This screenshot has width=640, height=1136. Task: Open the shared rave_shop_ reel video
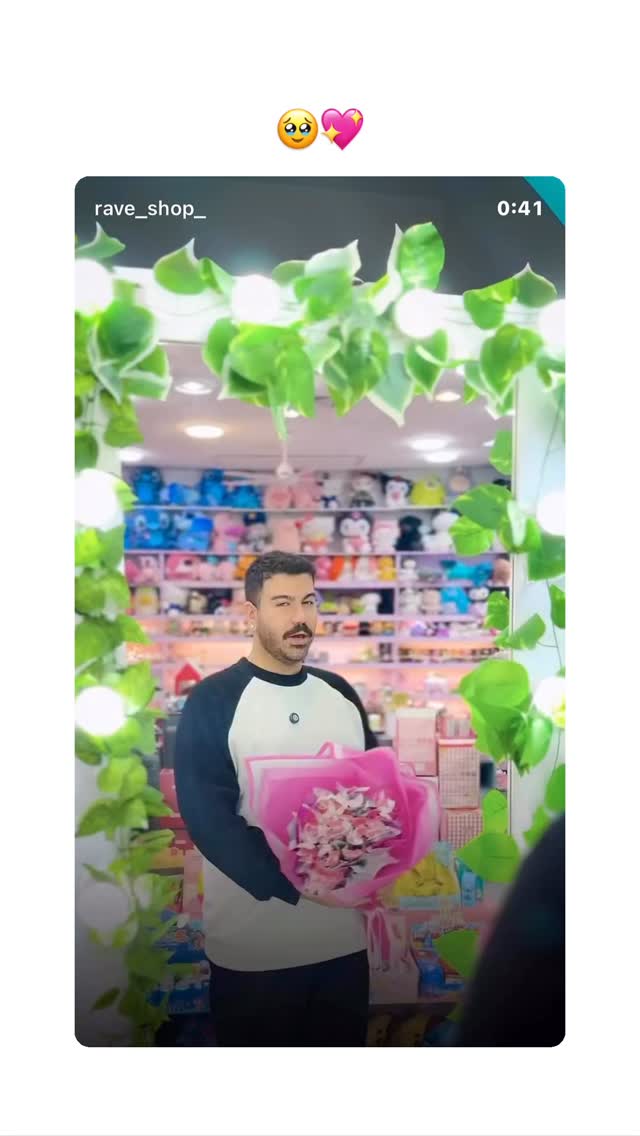click(x=320, y=611)
